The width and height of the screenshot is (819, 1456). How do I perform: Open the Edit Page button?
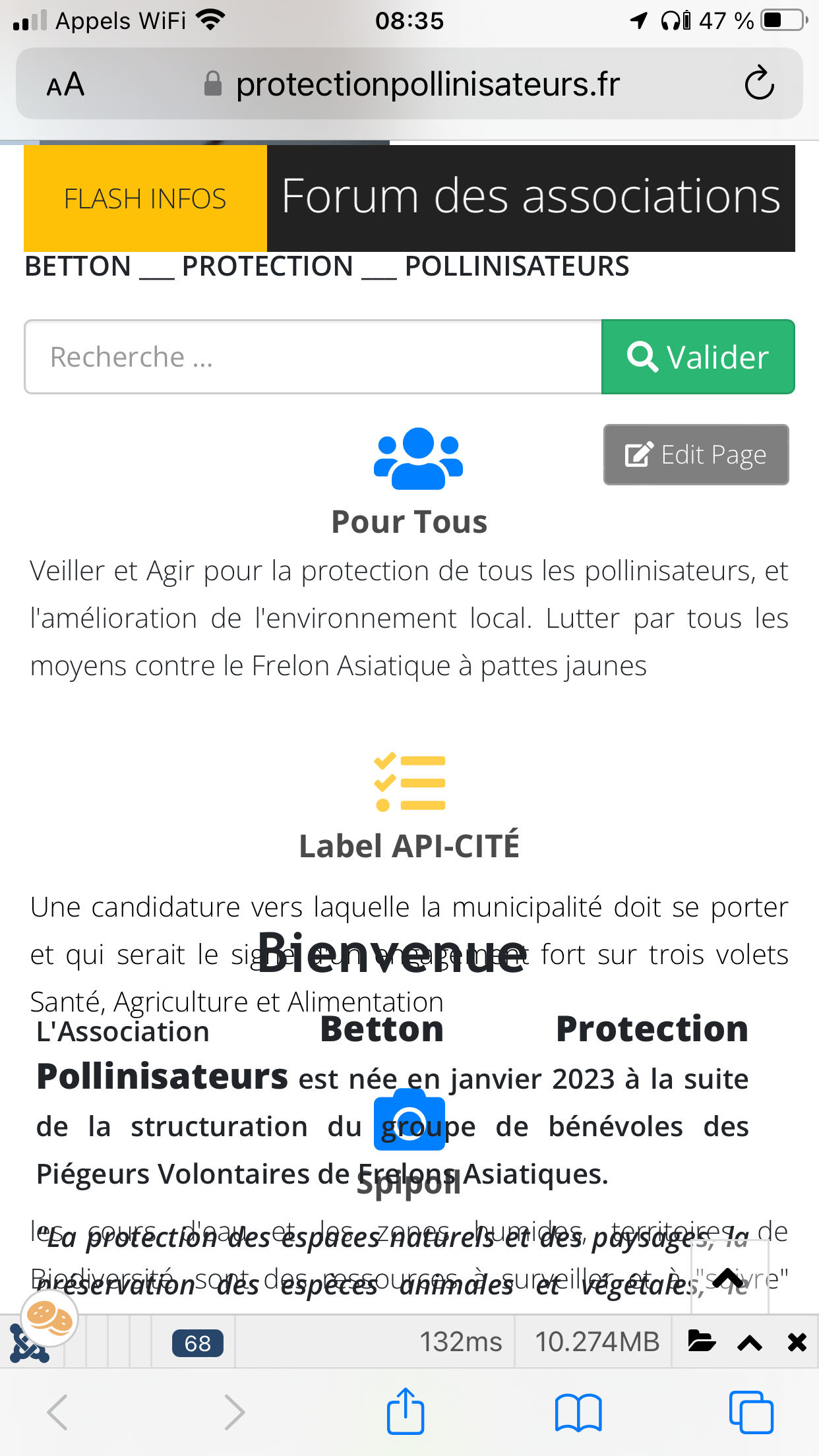coord(696,455)
